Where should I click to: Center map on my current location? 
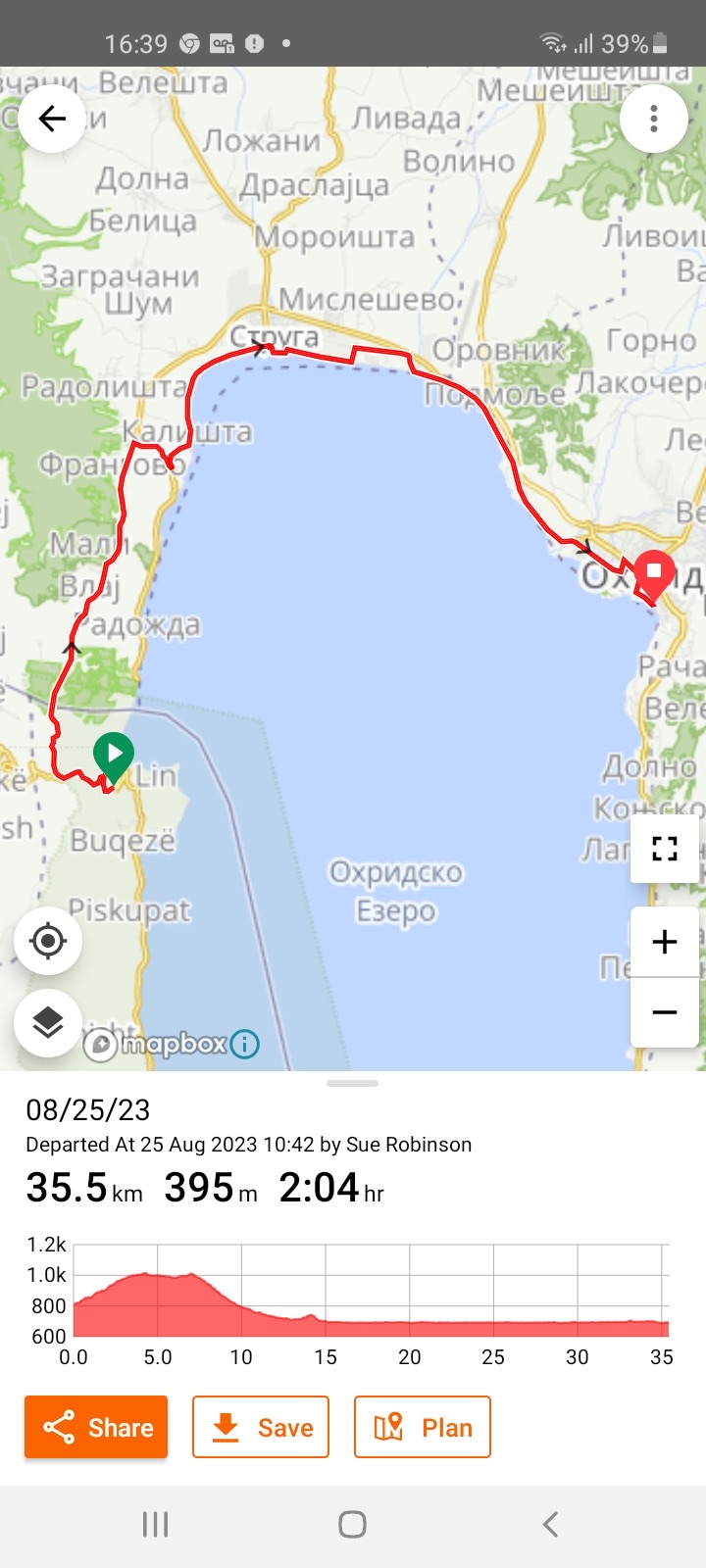coord(48,941)
